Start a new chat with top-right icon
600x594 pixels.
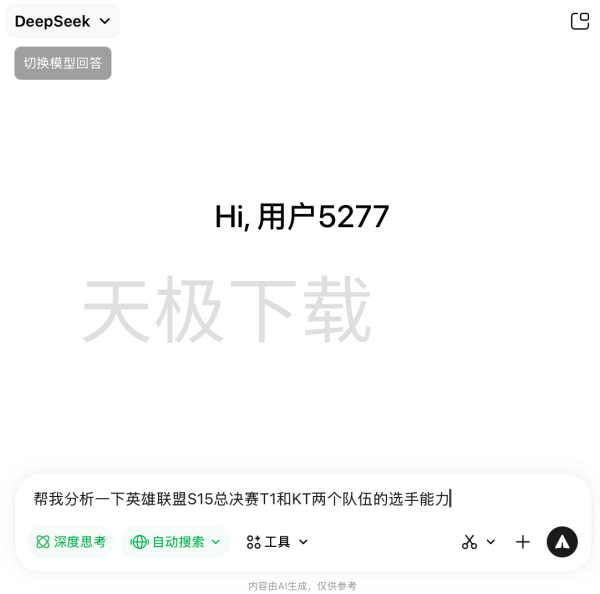pyautogui.click(x=579, y=21)
